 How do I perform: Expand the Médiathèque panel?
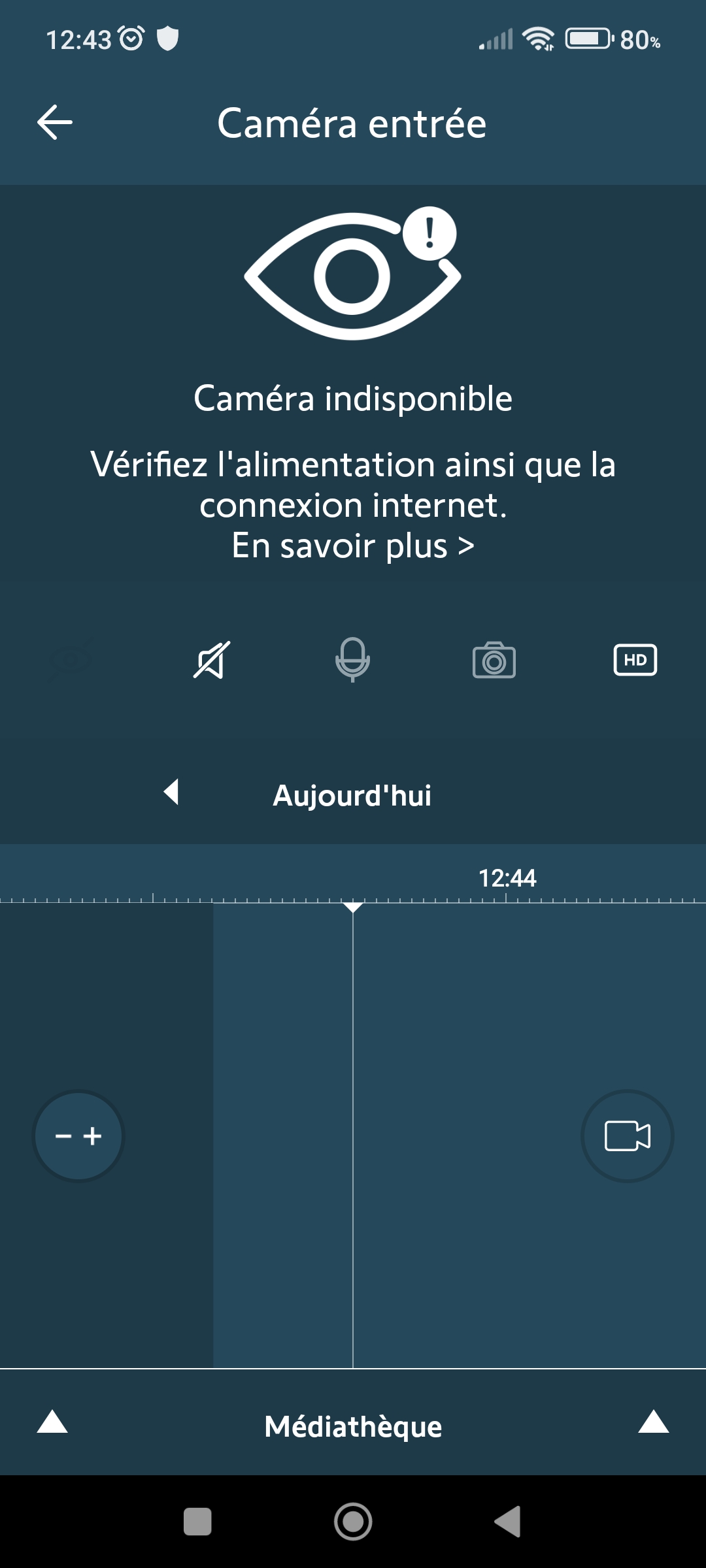point(353,1426)
